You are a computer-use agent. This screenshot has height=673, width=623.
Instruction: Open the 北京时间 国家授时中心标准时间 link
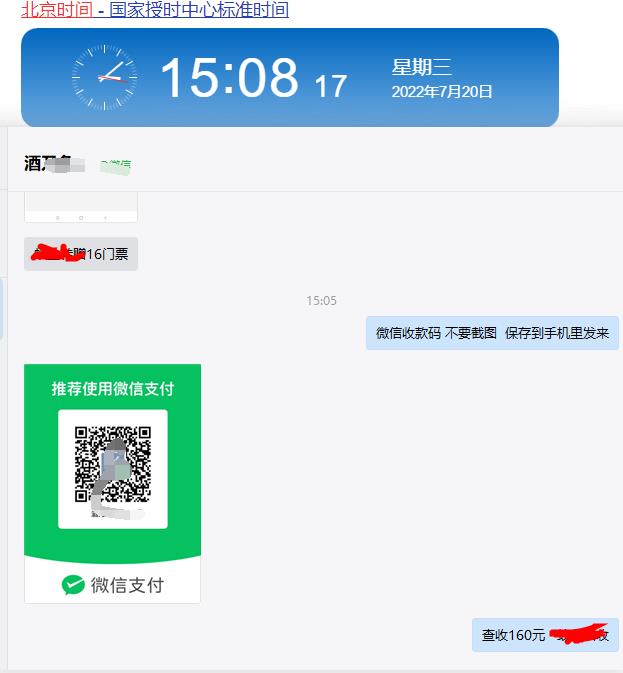(155, 11)
